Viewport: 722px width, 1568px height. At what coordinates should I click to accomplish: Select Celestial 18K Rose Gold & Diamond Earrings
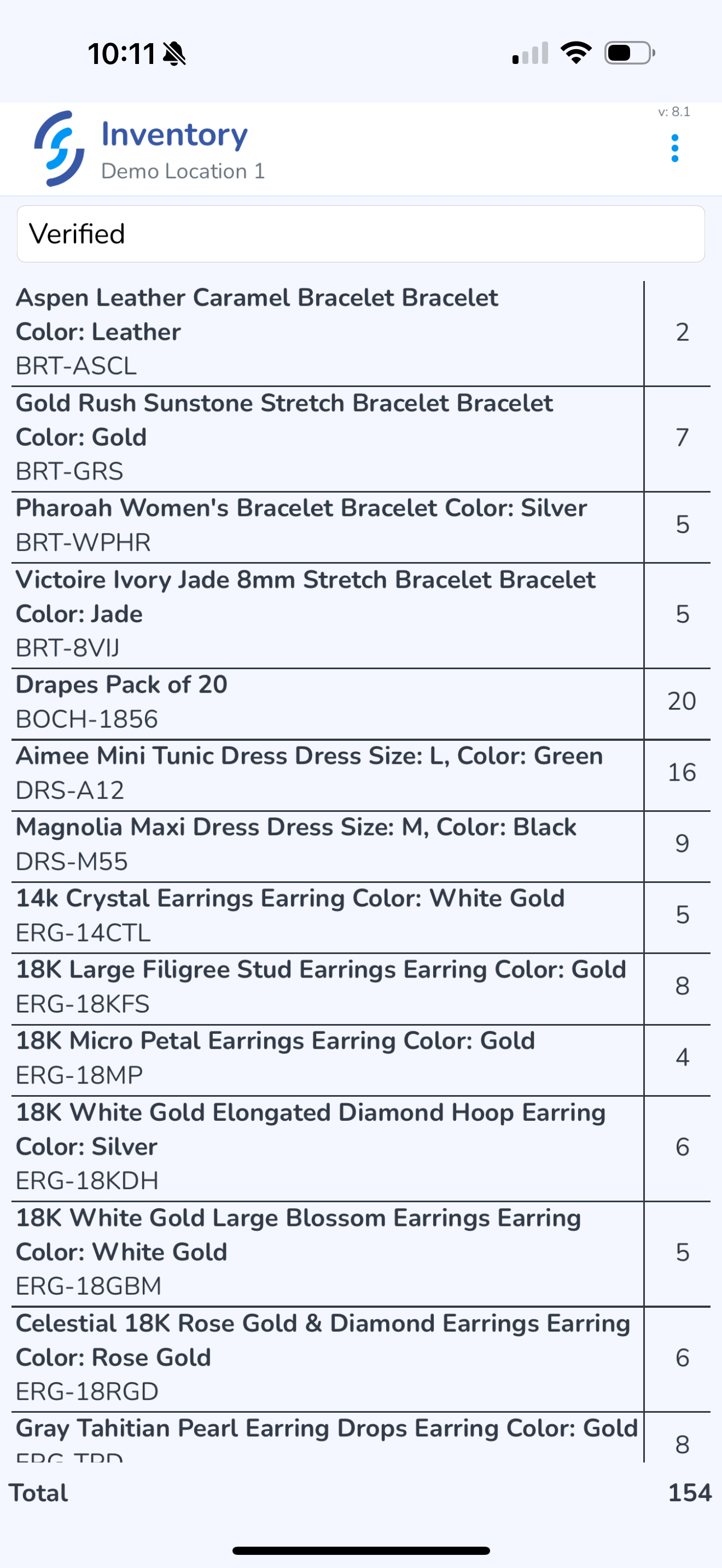pyautogui.click(x=361, y=1359)
